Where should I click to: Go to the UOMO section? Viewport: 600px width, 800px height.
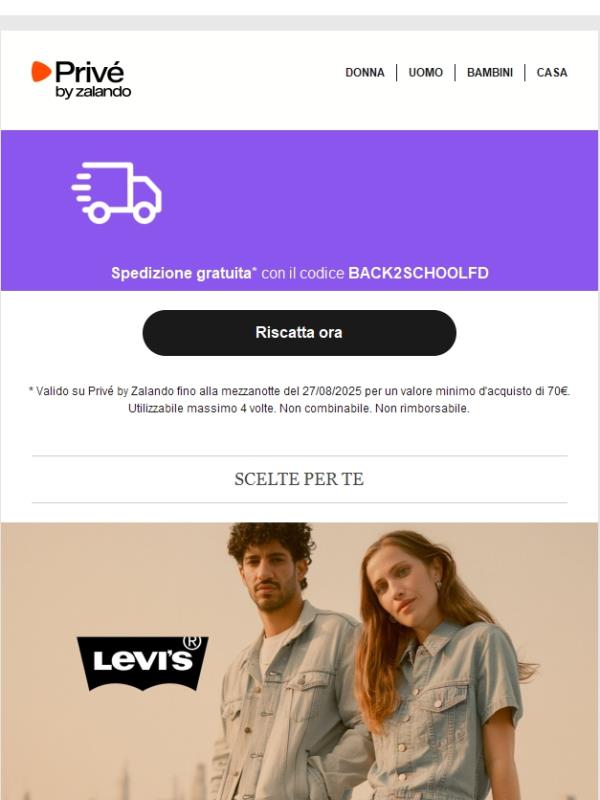(x=426, y=73)
